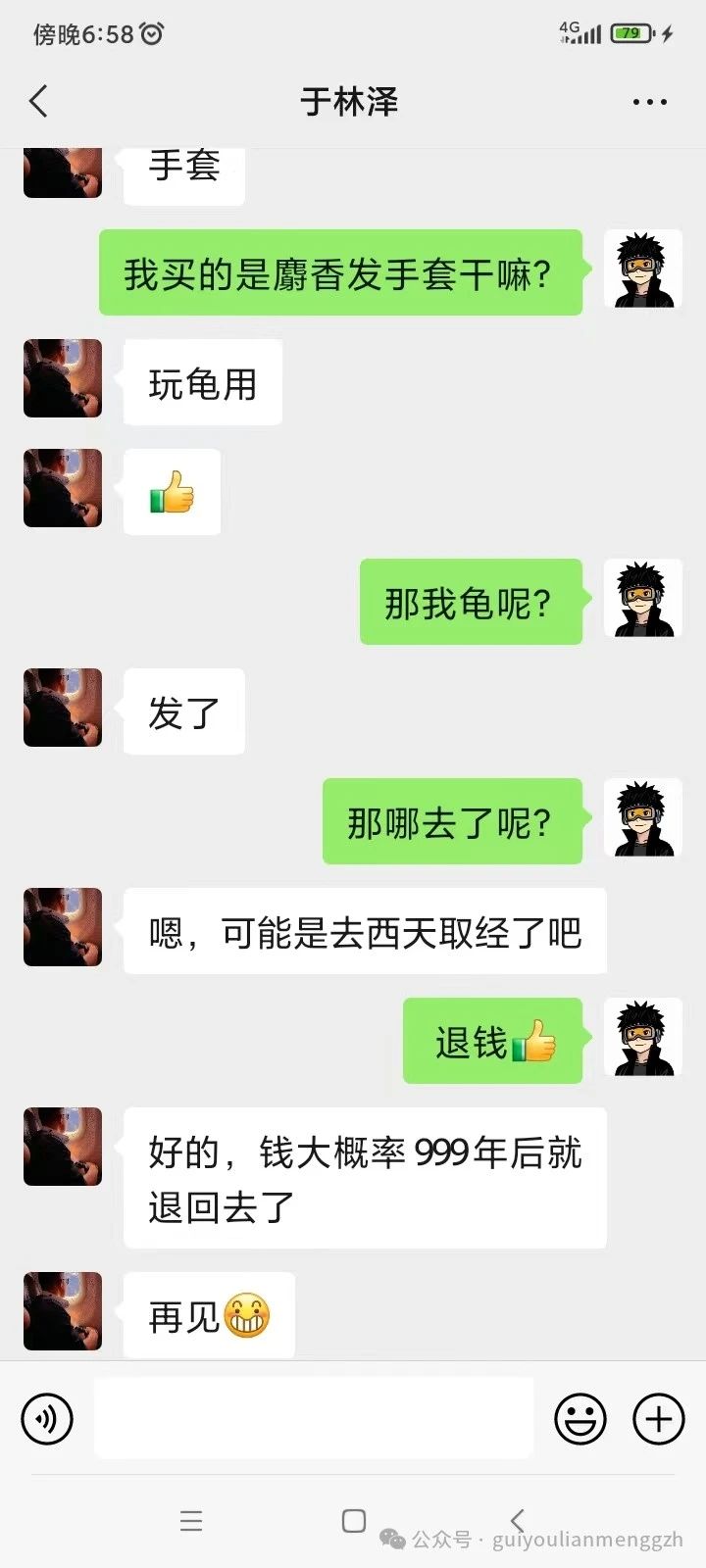Open the emoji picker
This screenshot has height=1568, width=706.
[x=580, y=1418]
